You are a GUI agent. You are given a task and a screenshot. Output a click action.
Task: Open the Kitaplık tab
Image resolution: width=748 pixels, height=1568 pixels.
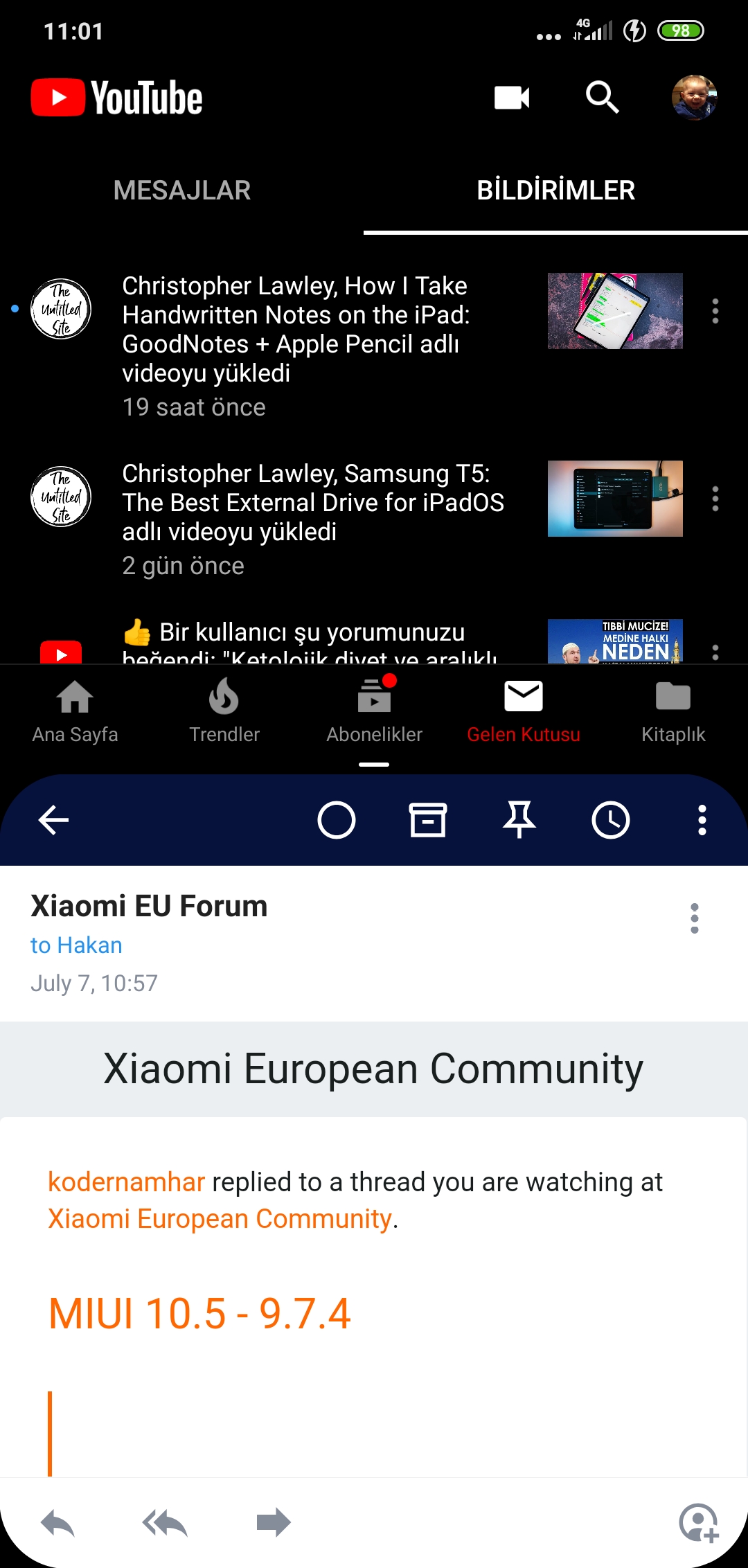coord(673,711)
